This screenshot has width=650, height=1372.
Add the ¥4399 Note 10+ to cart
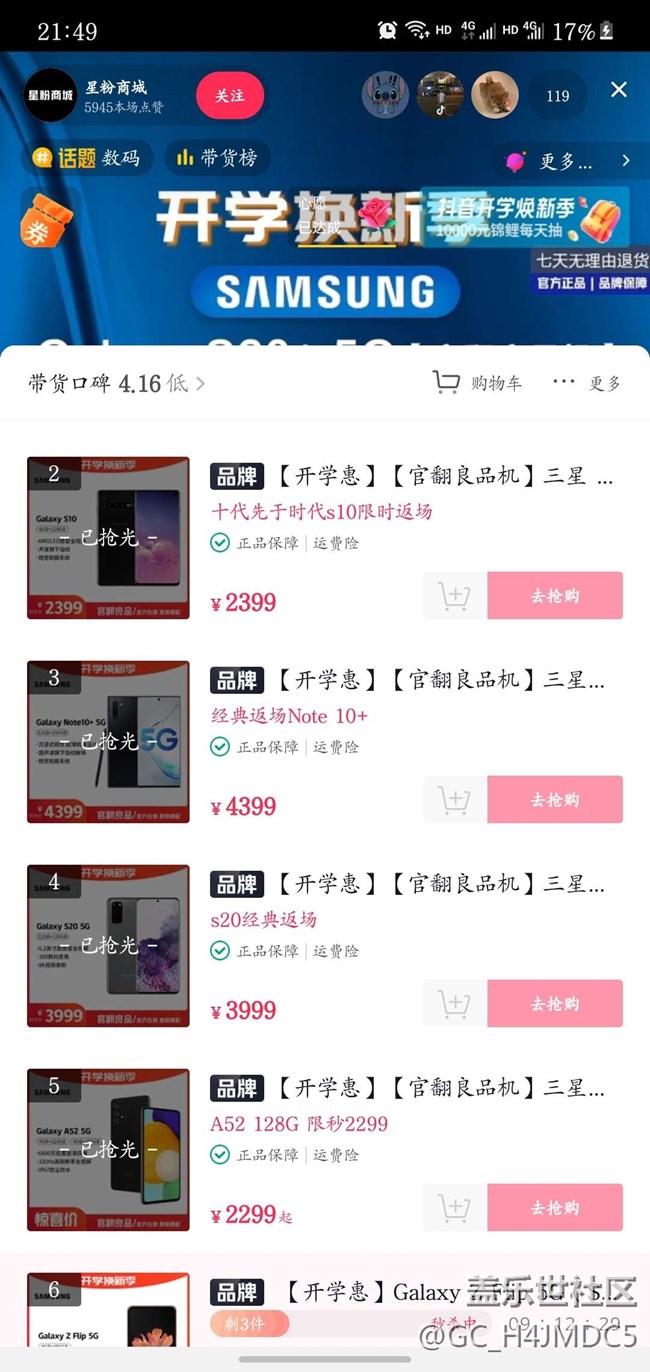[x=455, y=800]
